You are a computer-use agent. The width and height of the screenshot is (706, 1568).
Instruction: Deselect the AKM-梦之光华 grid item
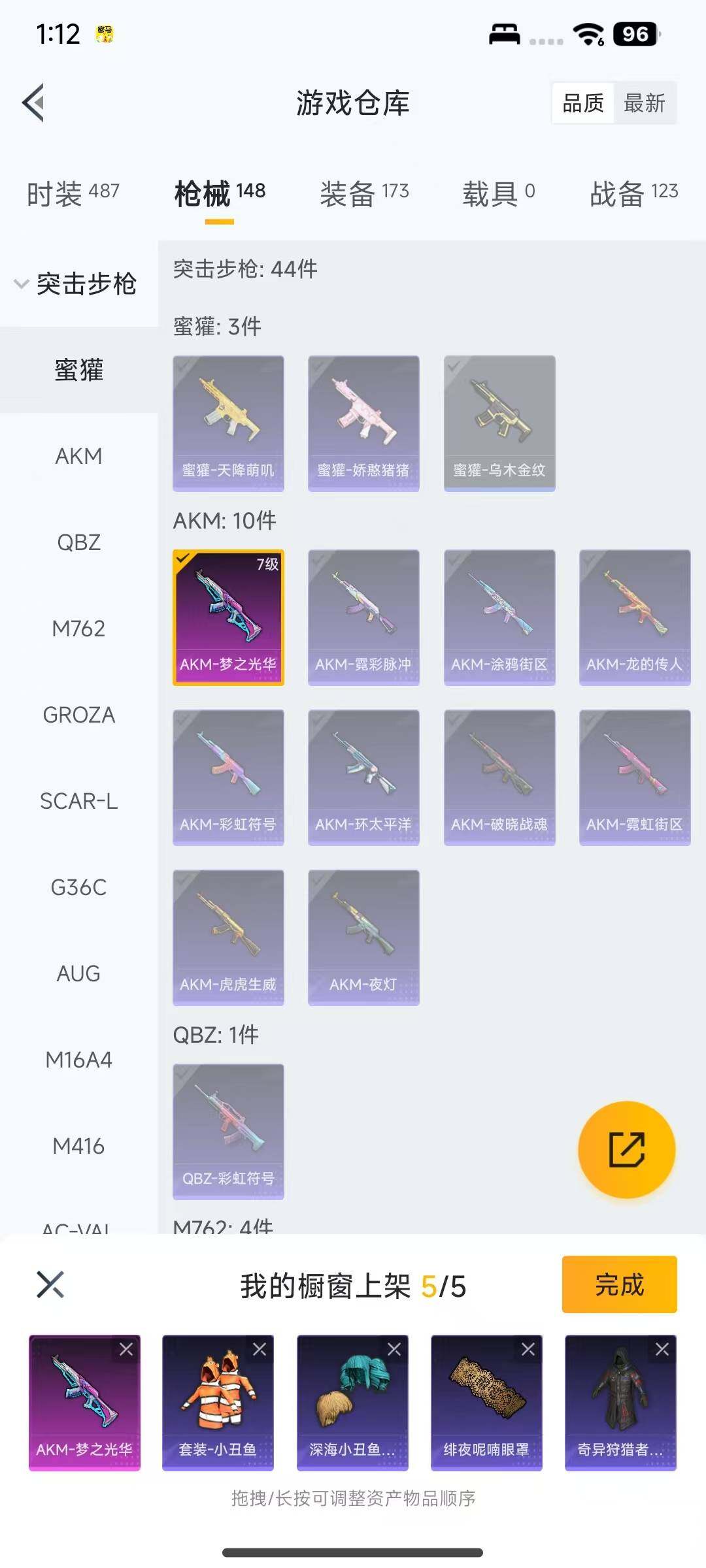(x=228, y=617)
